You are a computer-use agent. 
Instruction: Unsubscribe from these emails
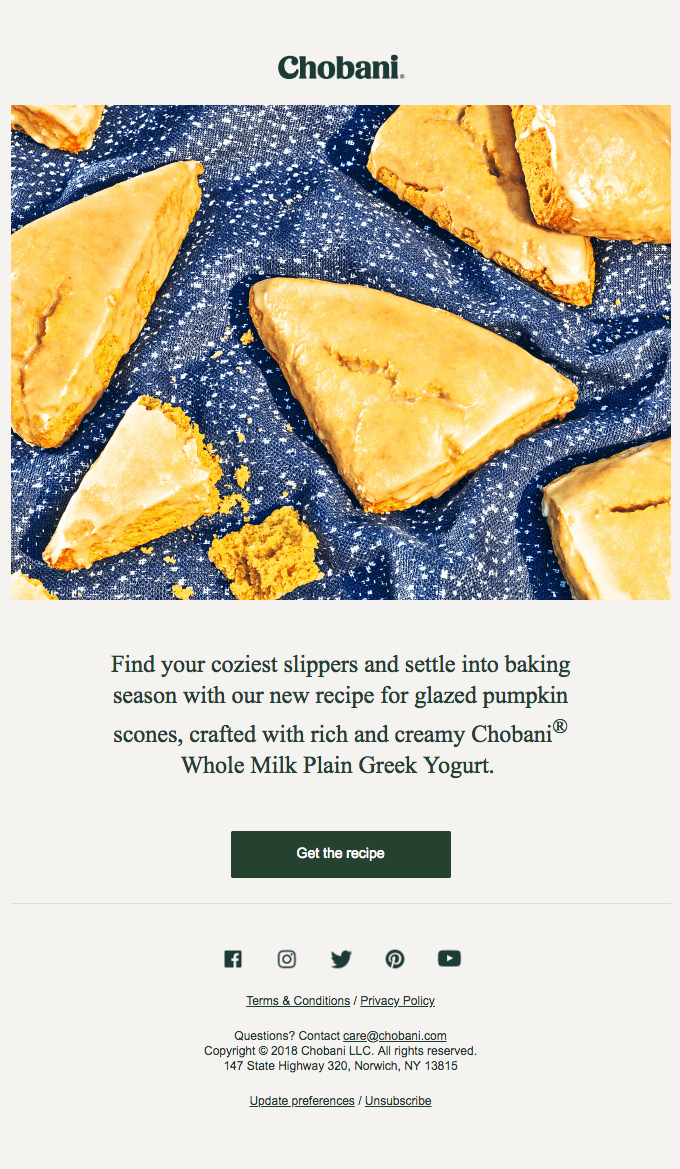click(398, 1101)
